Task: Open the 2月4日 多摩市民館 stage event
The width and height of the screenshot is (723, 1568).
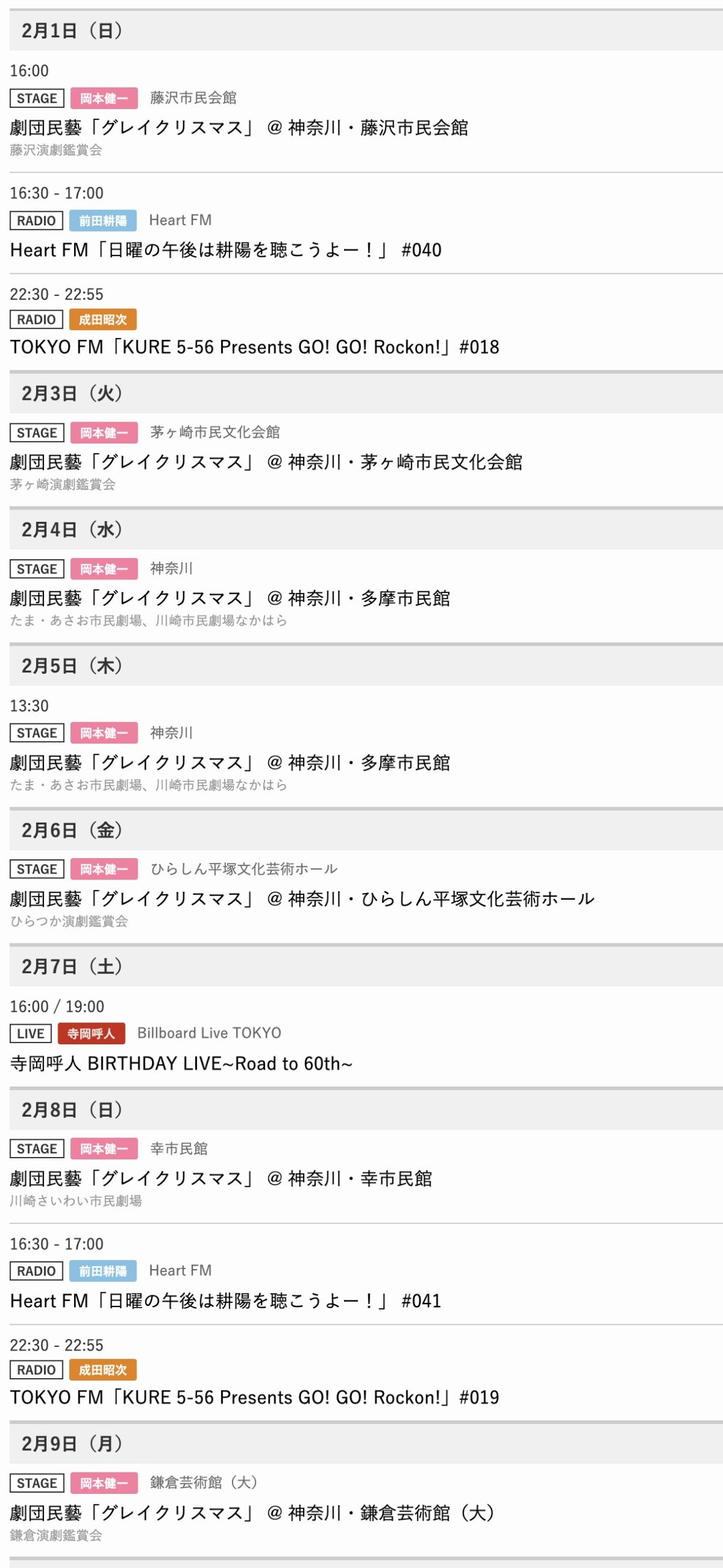Action: point(230,598)
